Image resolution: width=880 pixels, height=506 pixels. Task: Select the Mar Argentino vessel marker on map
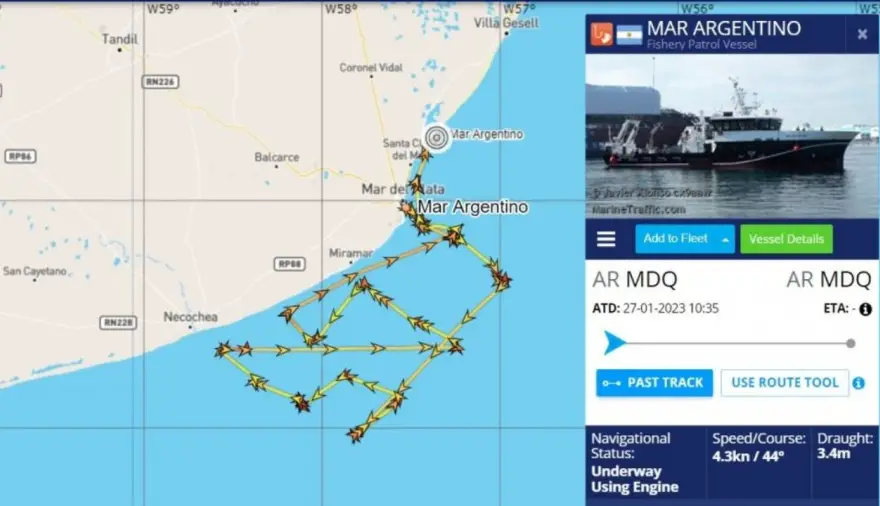pos(436,138)
